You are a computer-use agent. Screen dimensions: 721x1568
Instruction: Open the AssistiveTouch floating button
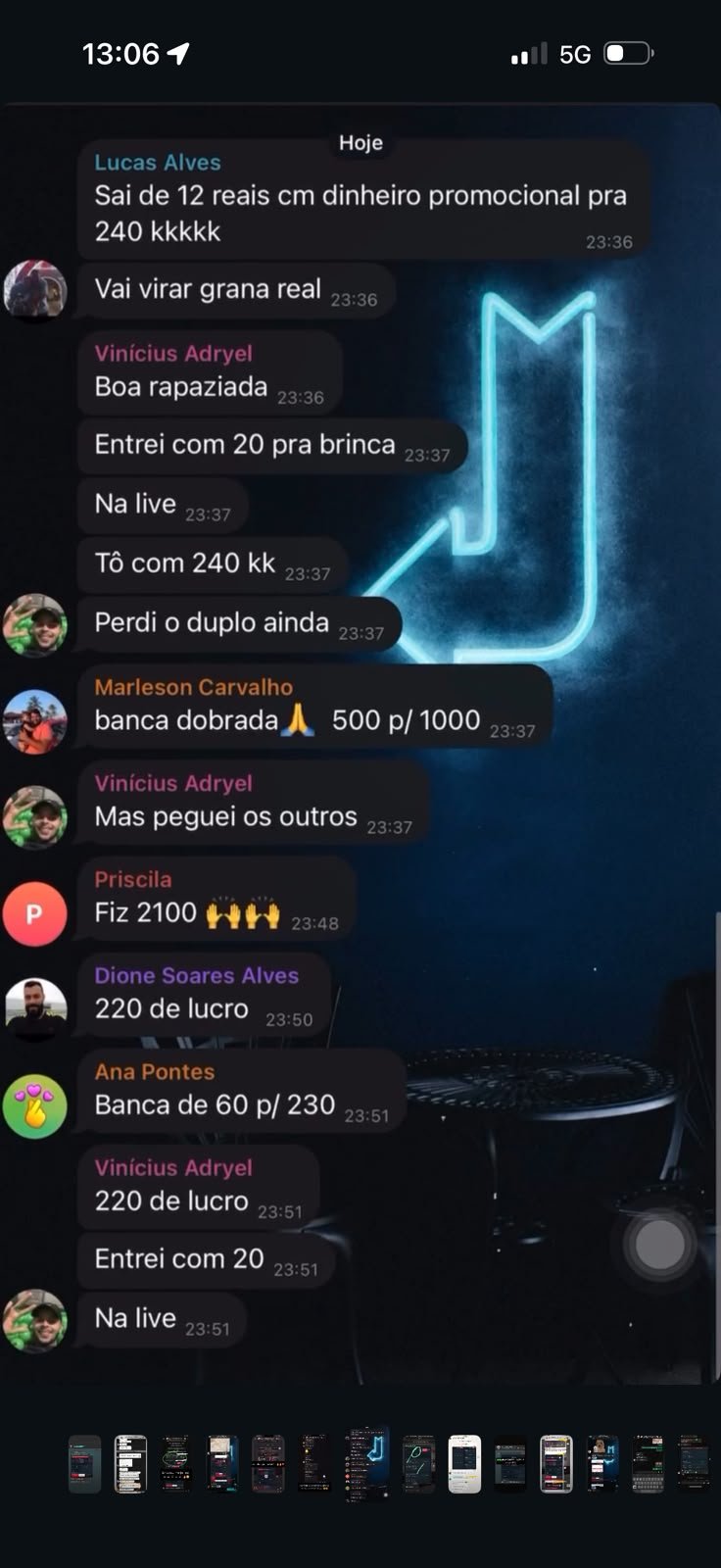coord(659,1244)
